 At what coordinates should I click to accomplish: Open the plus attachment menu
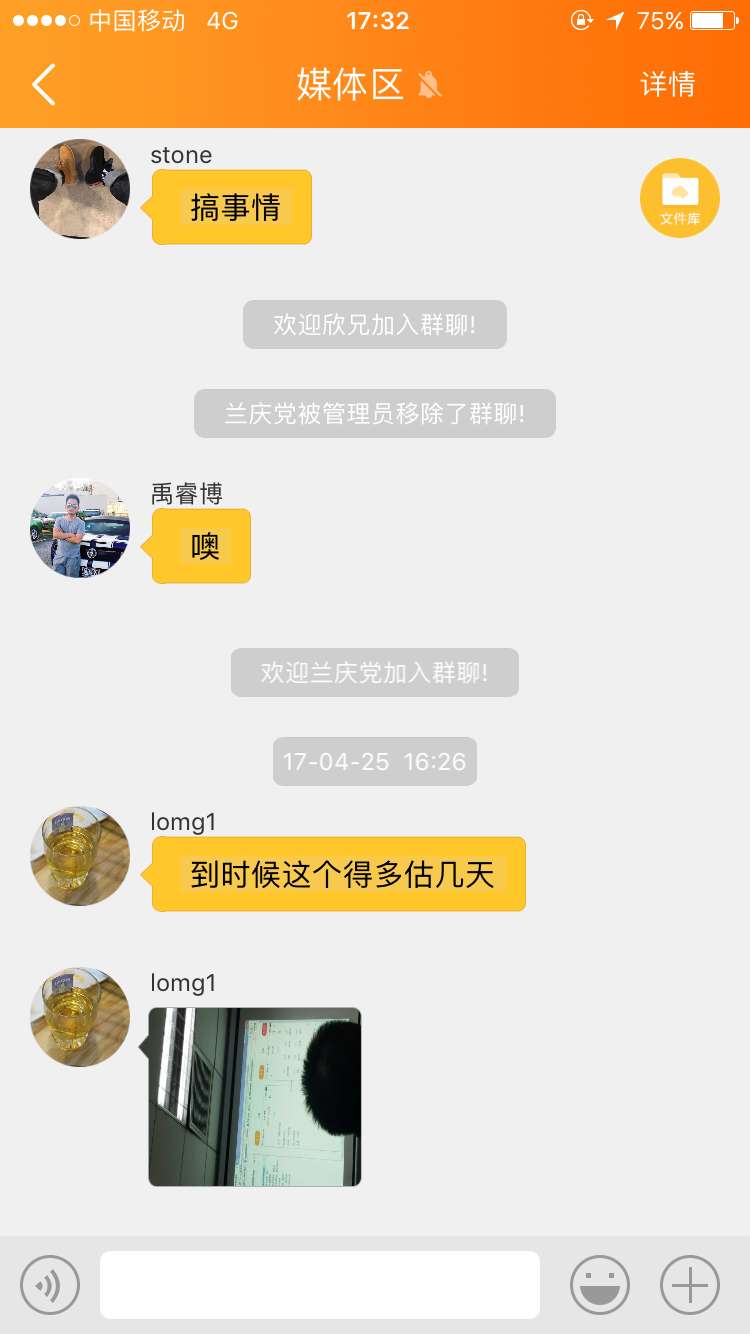coord(690,1285)
